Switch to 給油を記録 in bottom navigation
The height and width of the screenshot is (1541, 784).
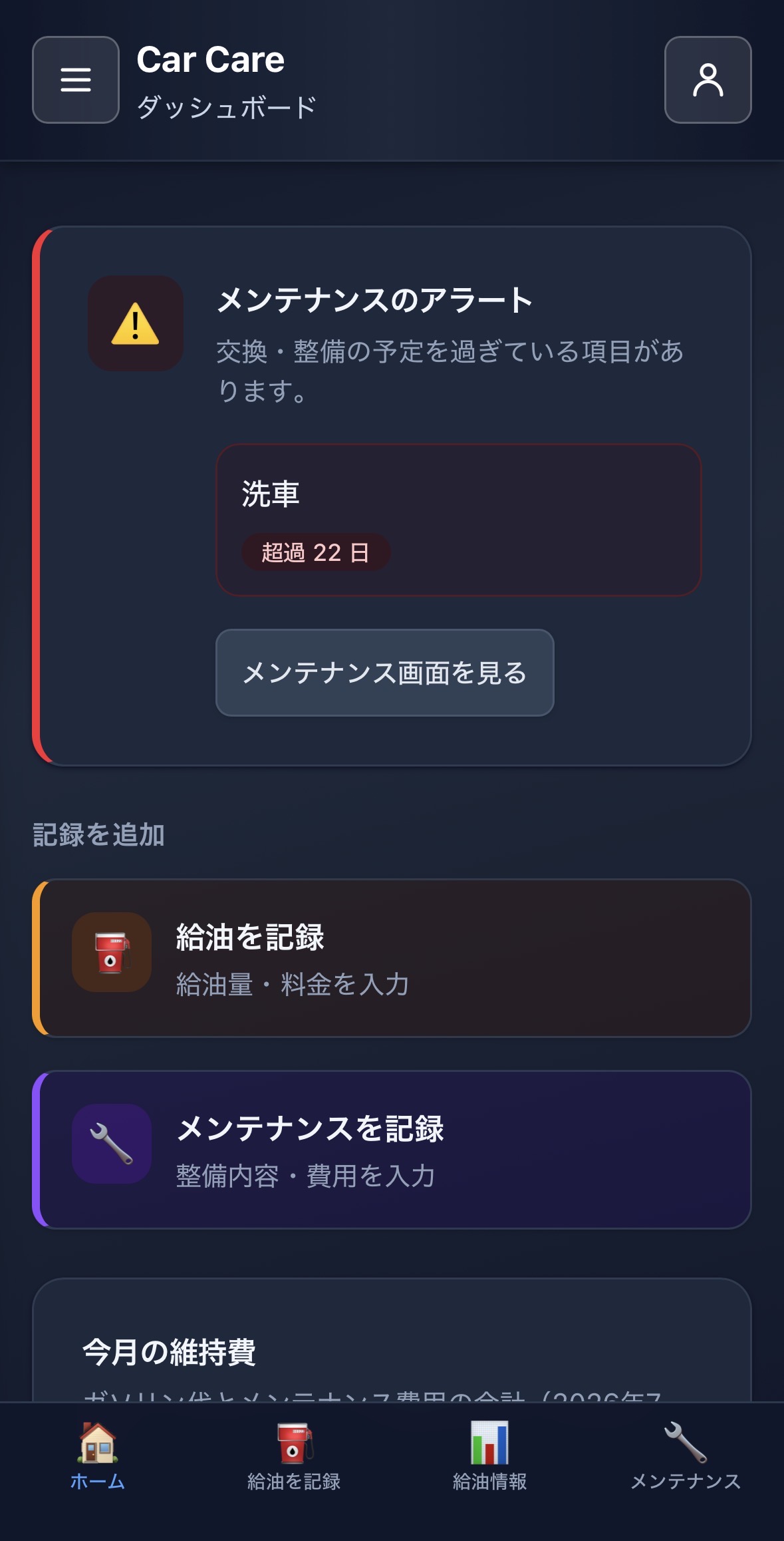(x=294, y=1457)
